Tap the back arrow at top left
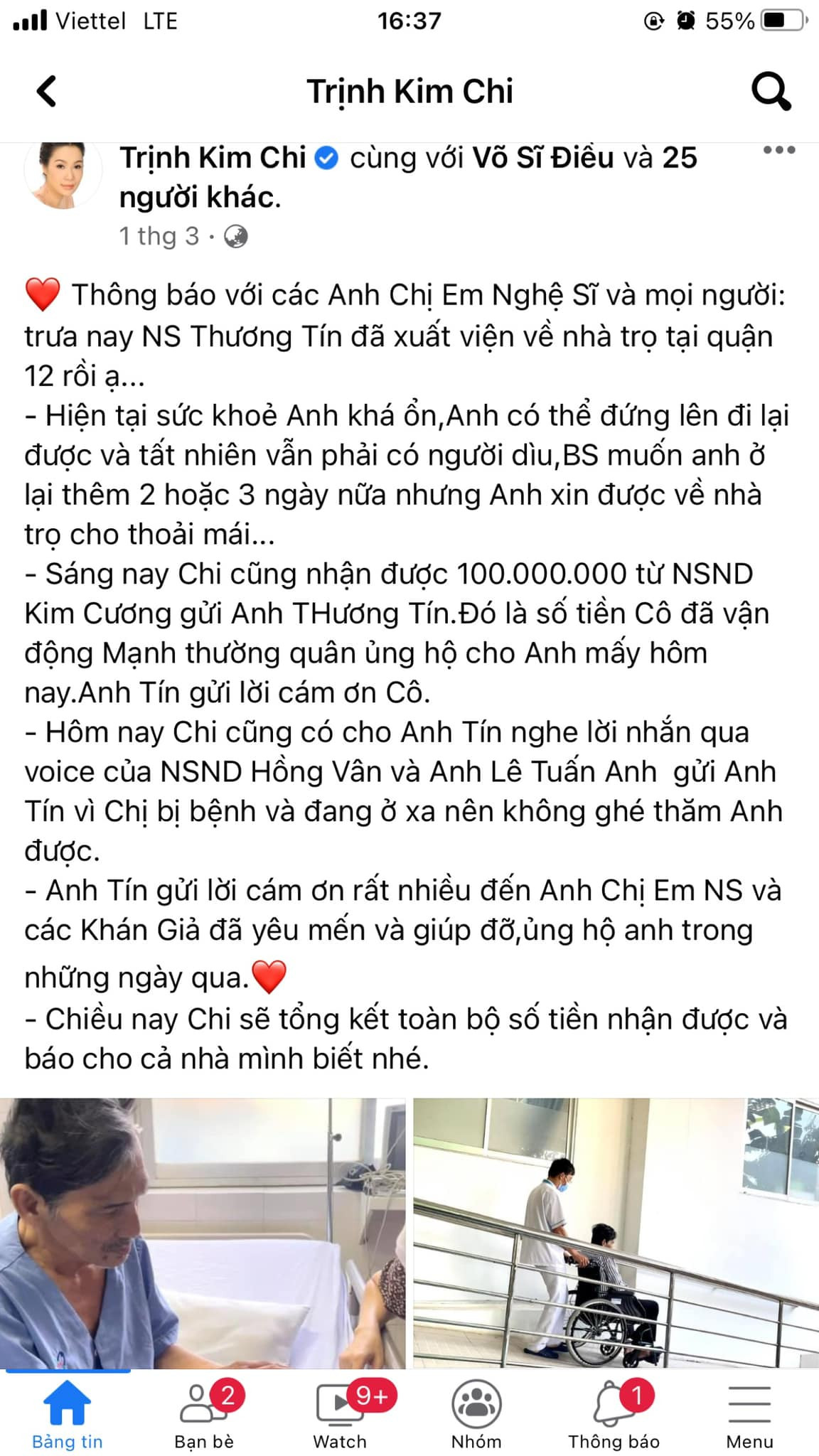Viewport: 819px width, 1456px height. (x=44, y=91)
